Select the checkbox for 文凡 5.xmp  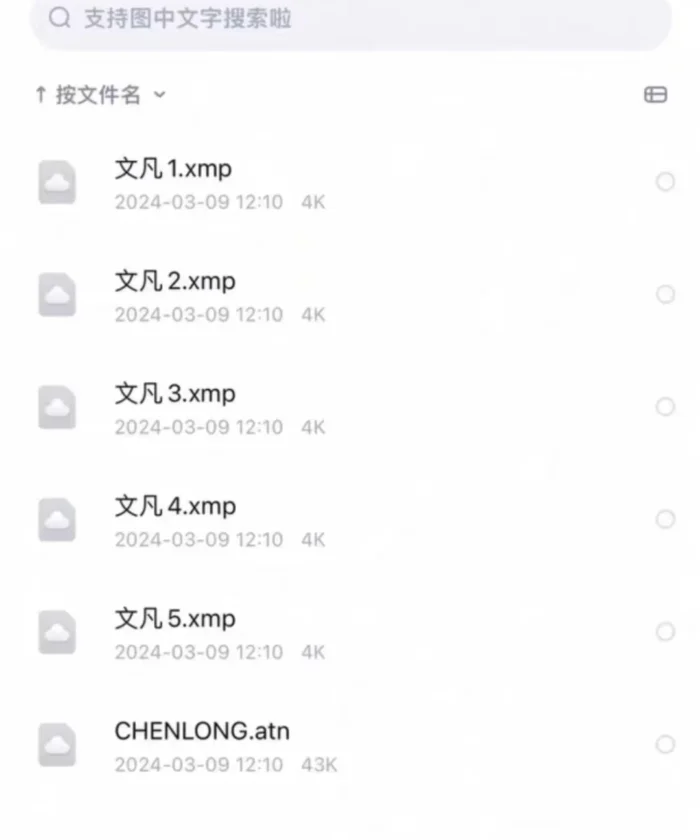coord(665,632)
